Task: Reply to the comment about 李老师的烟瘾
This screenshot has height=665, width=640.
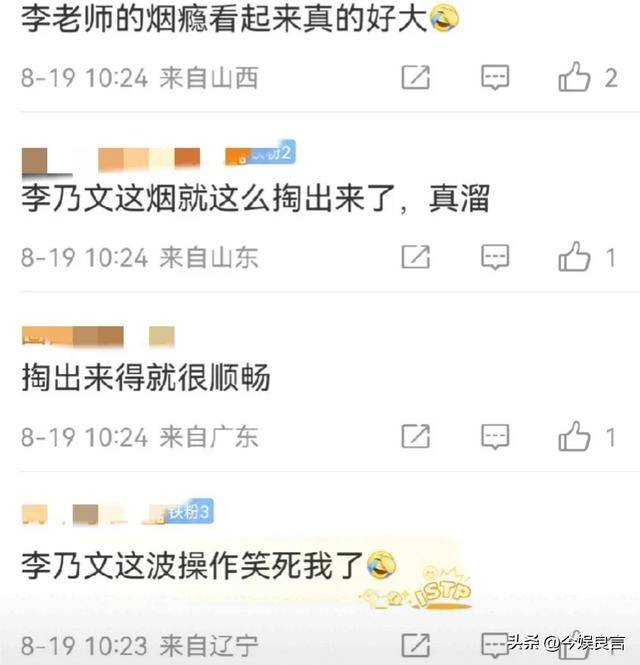Action: 495,77
